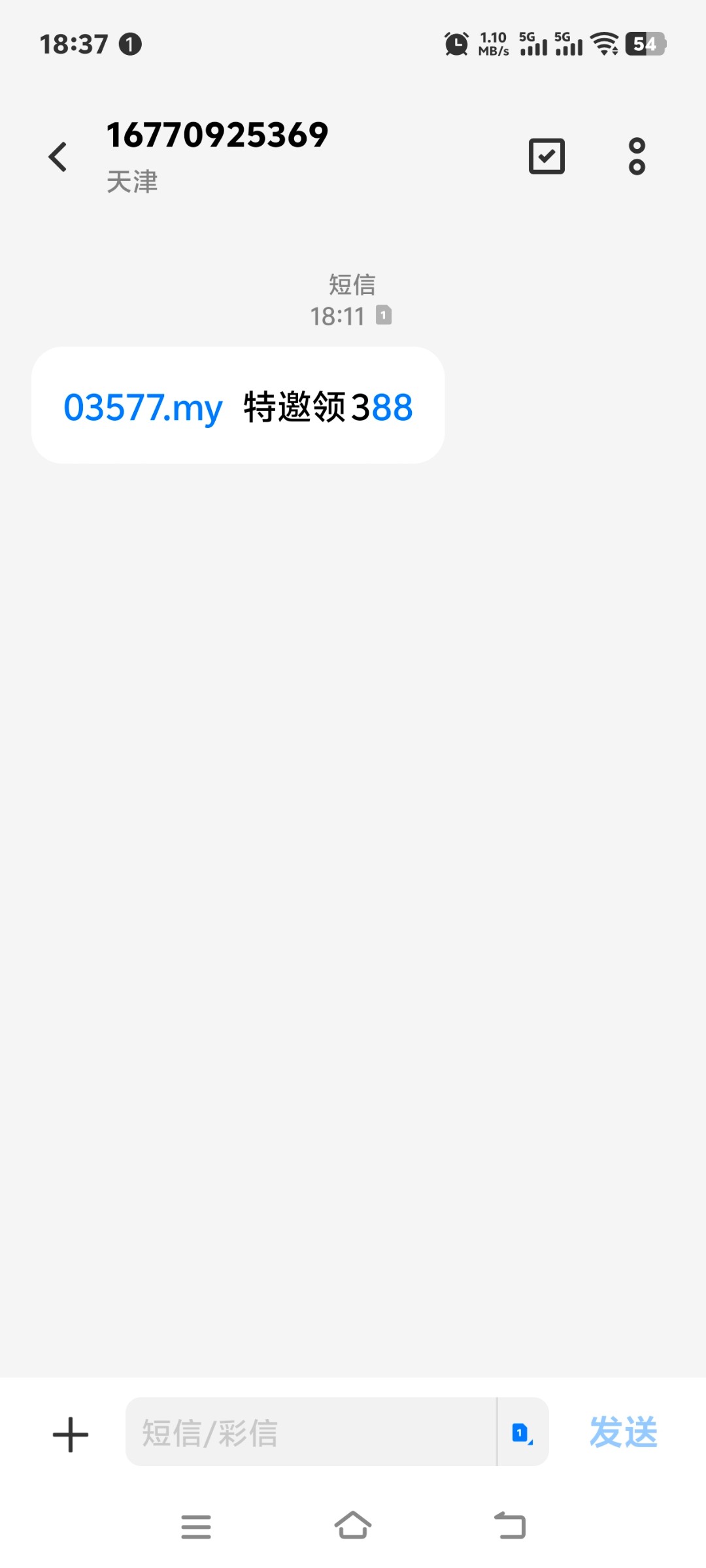This screenshot has height=1568, width=706.
Task: Tap the multi-select checkbox icon
Action: (546, 156)
